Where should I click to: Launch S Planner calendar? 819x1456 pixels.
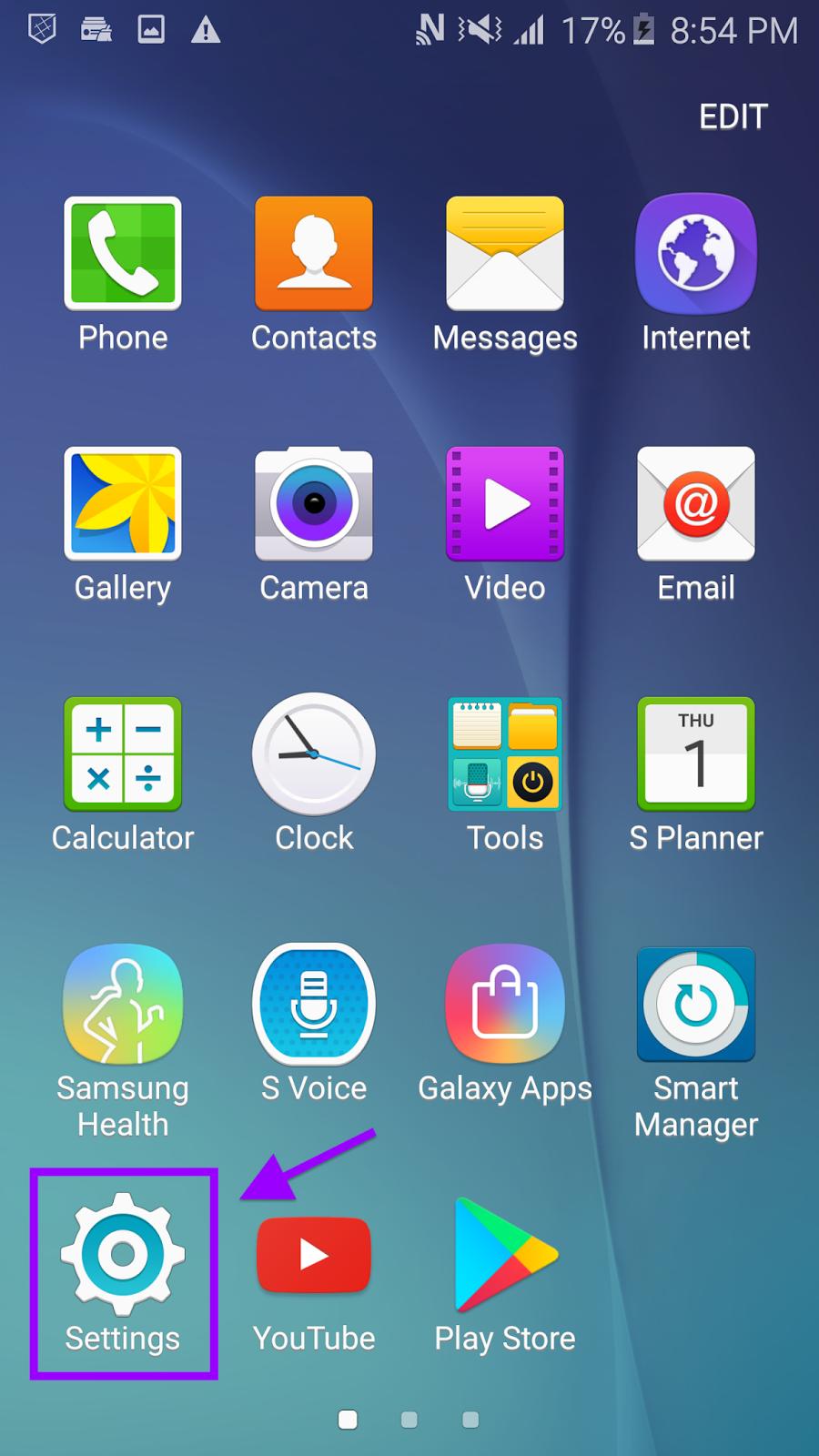coord(696,755)
